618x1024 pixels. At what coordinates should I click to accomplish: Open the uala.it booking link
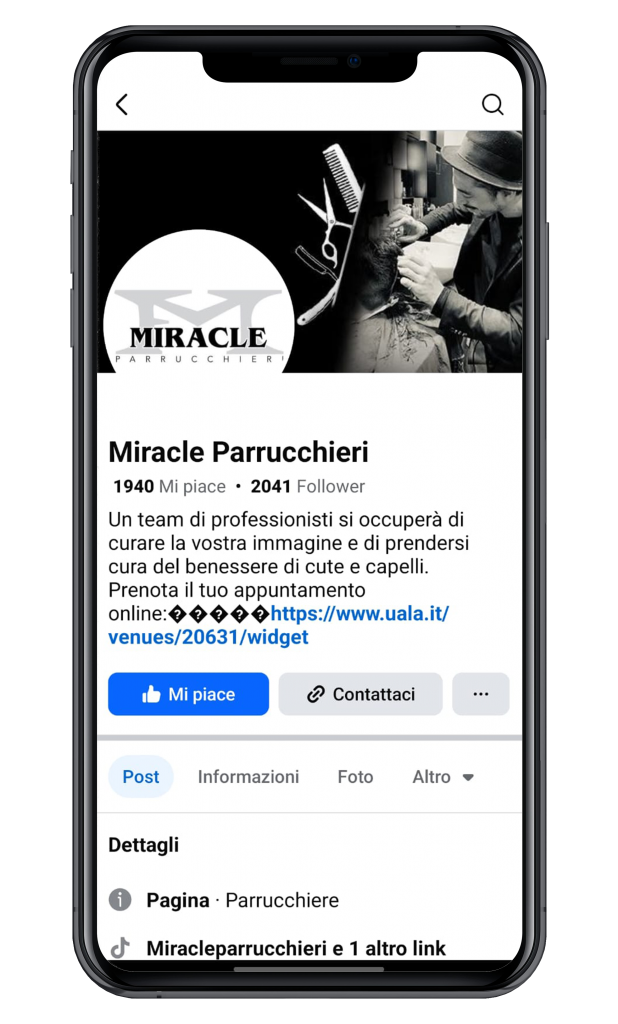(359, 614)
